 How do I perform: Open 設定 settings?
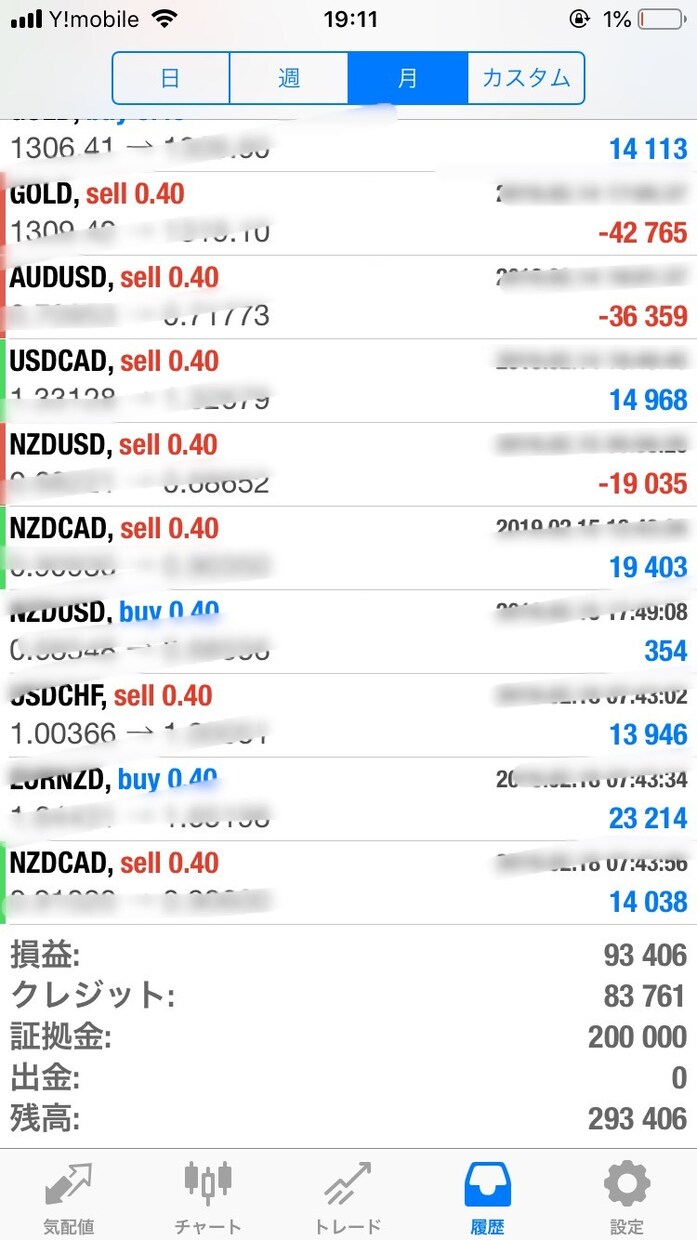coord(627,1197)
